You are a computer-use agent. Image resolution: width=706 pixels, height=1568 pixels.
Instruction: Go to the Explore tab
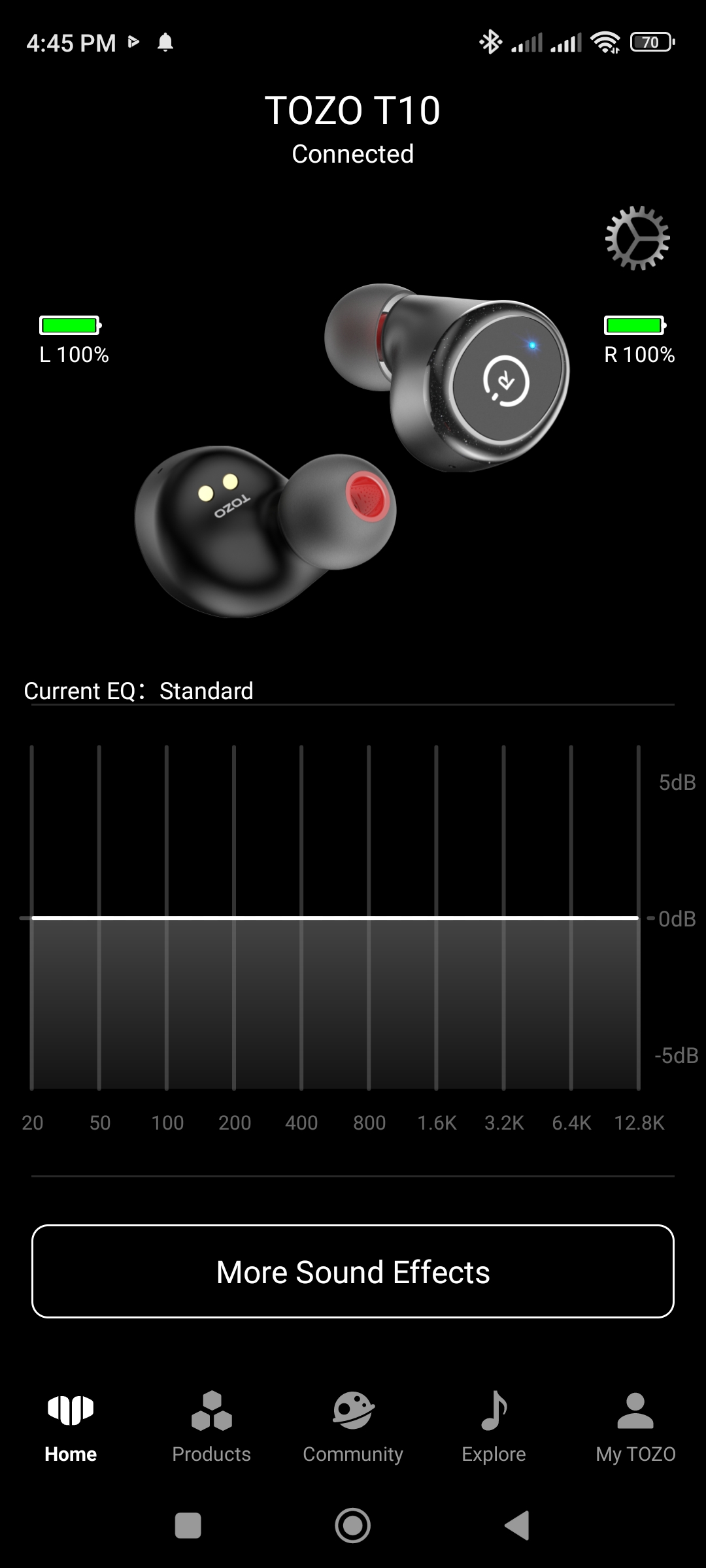click(494, 1427)
